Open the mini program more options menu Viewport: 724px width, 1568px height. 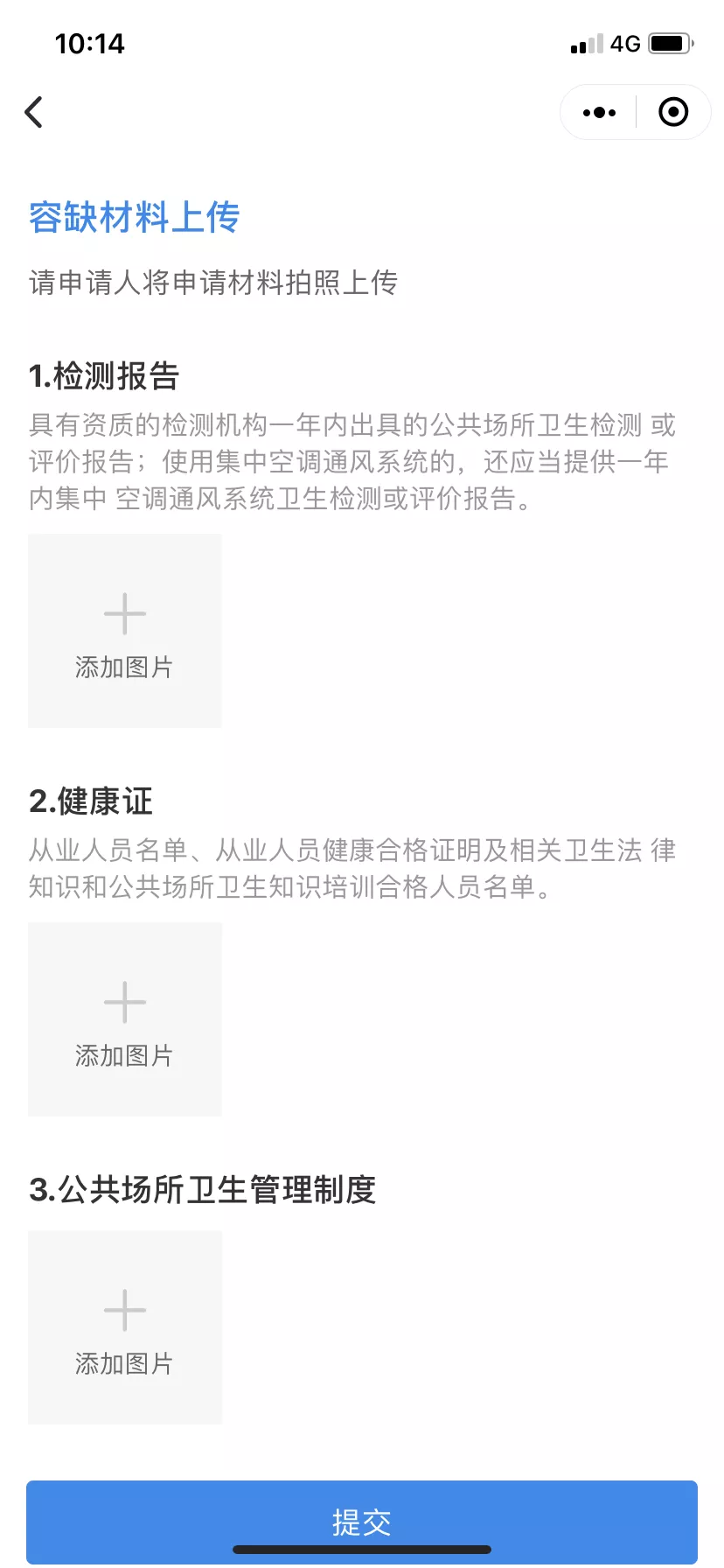coord(599,112)
